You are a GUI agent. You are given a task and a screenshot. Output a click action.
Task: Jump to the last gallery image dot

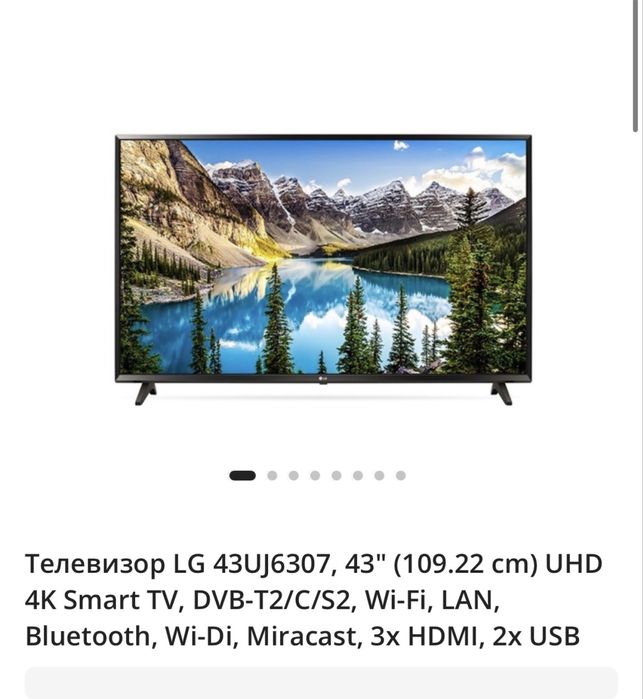[x=401, y=476]
